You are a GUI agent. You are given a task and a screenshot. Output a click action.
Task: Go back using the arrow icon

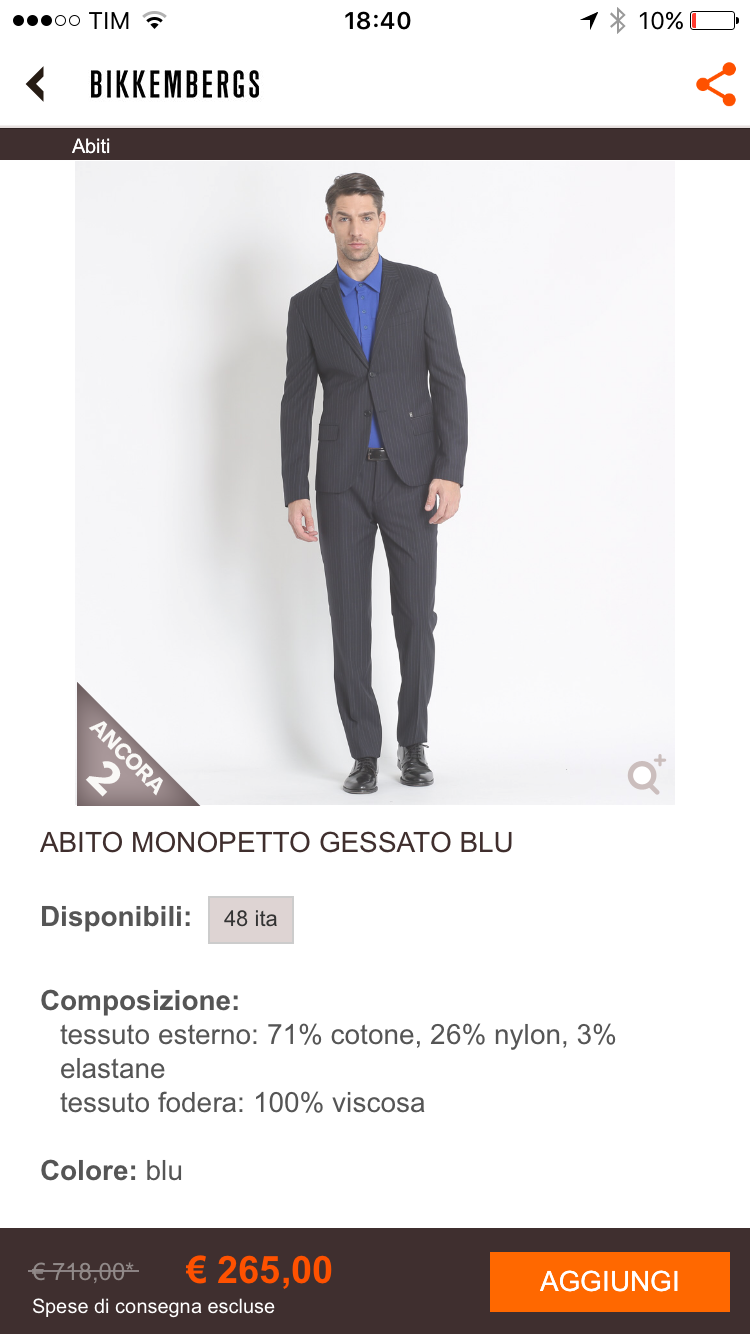tap(36, 84)
